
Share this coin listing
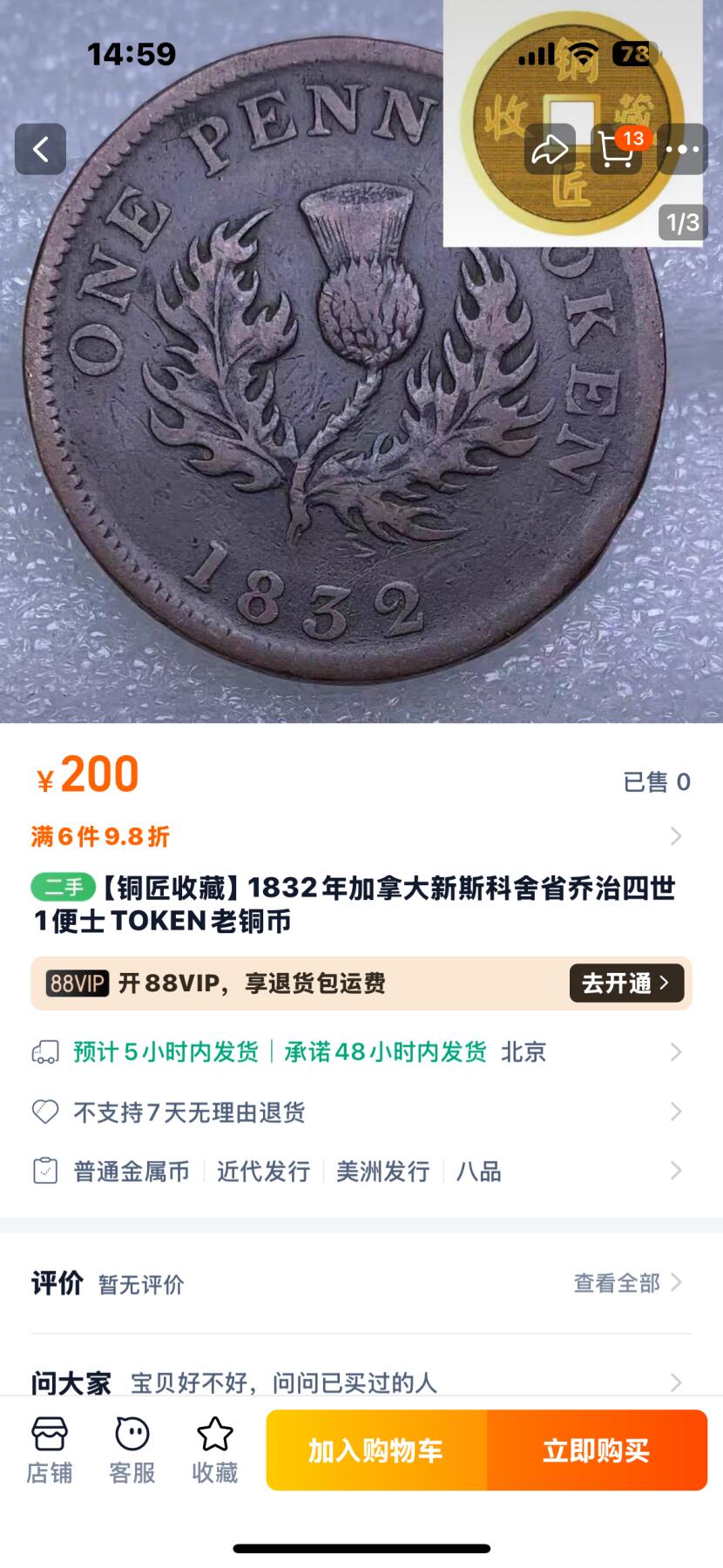tap(550, 149)
